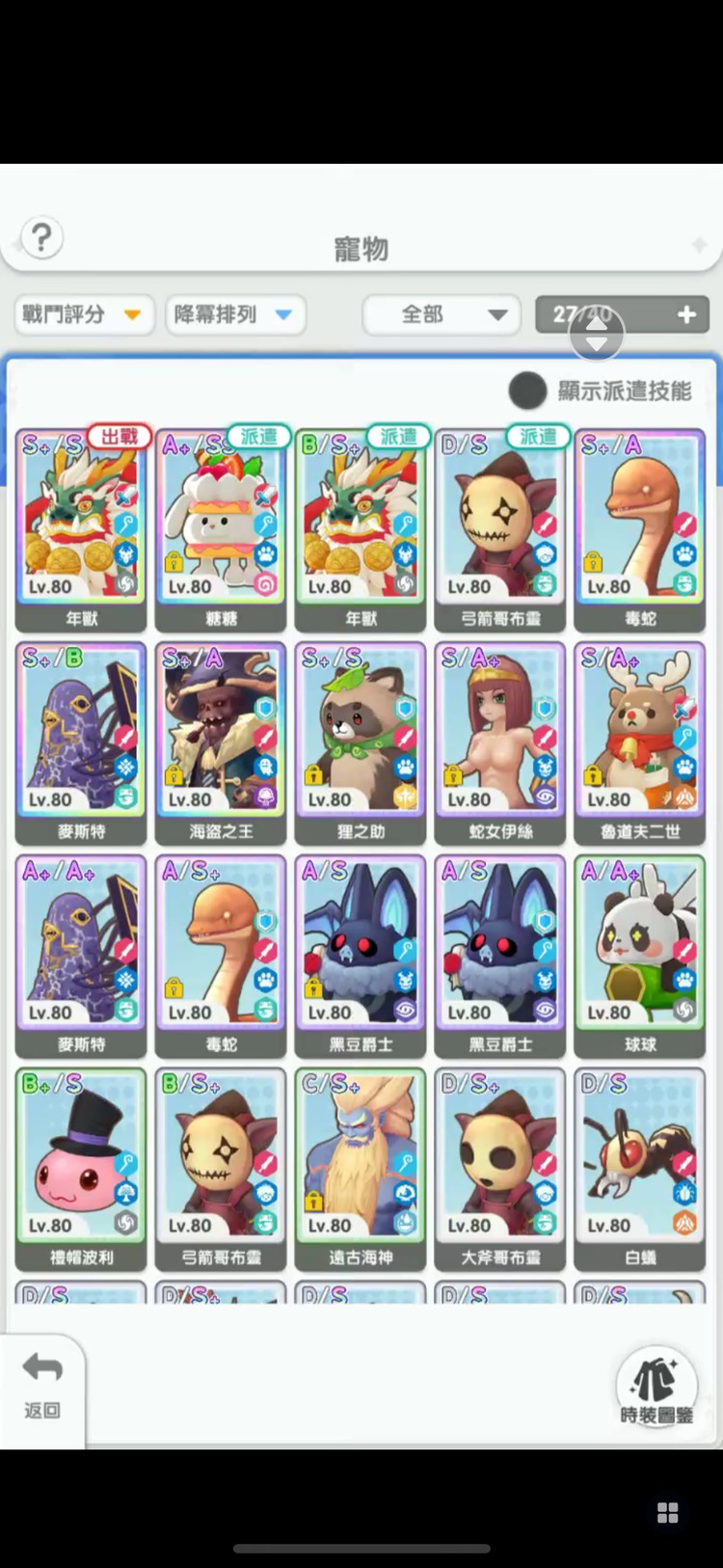The image size is (723, 1568).
Task: Open the 降冪排列 order dropdown
Action: [233, 314]
